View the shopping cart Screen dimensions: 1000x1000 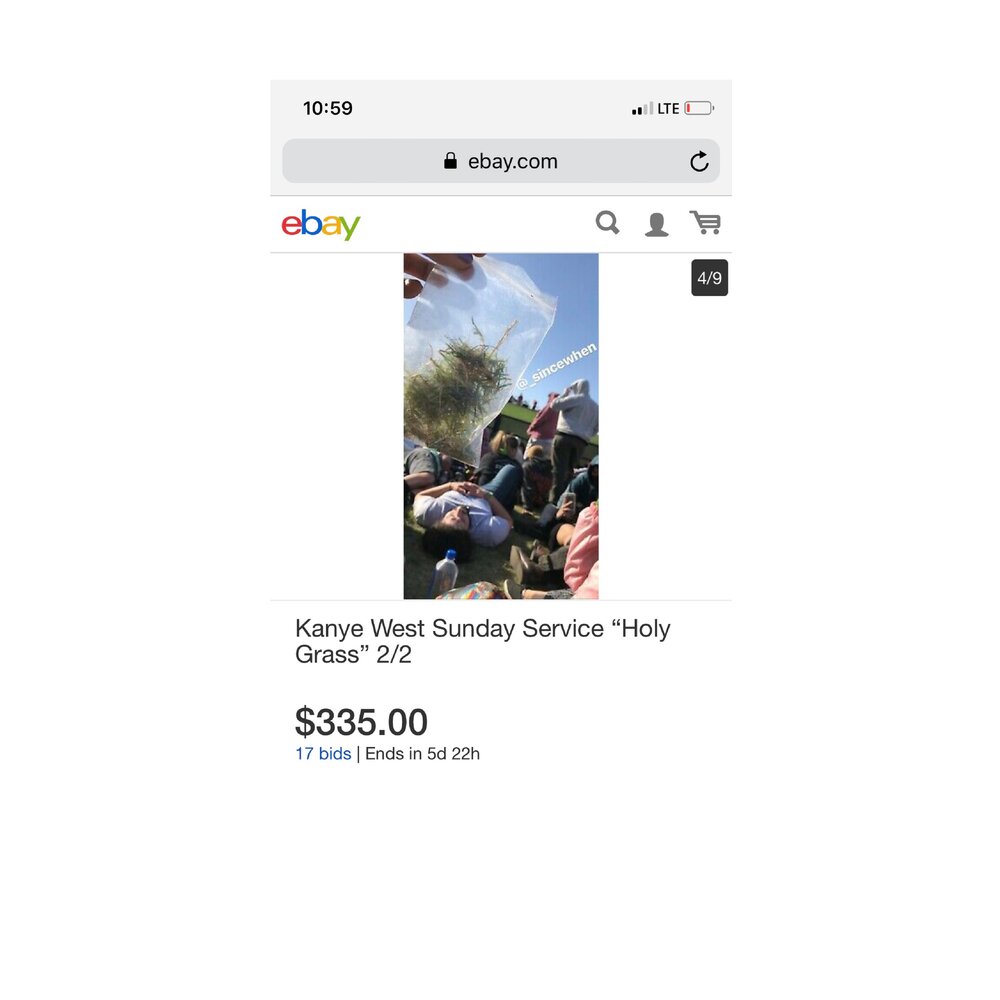click(706, 223)
